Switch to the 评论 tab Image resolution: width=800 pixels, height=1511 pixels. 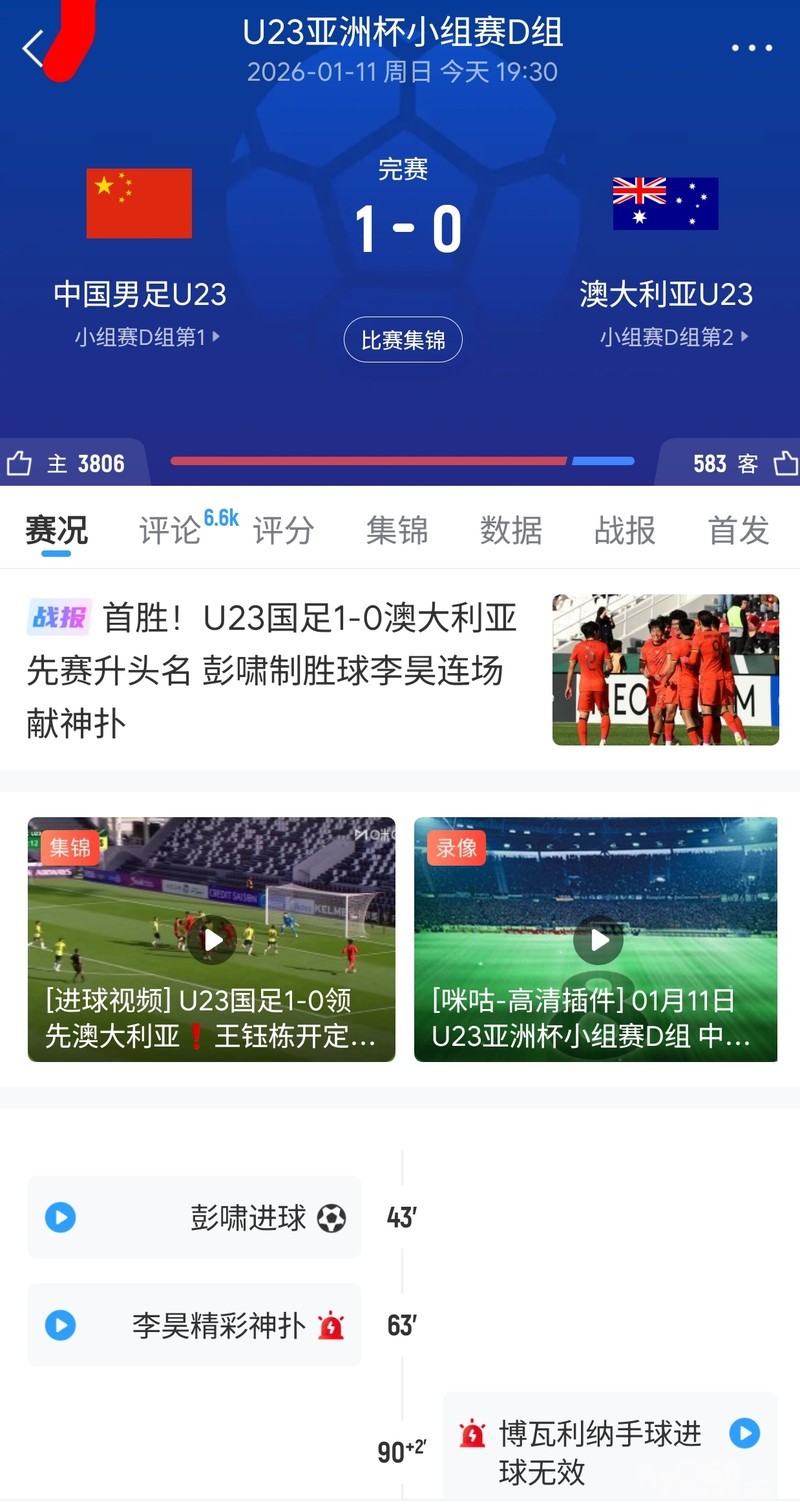point(170,530)
